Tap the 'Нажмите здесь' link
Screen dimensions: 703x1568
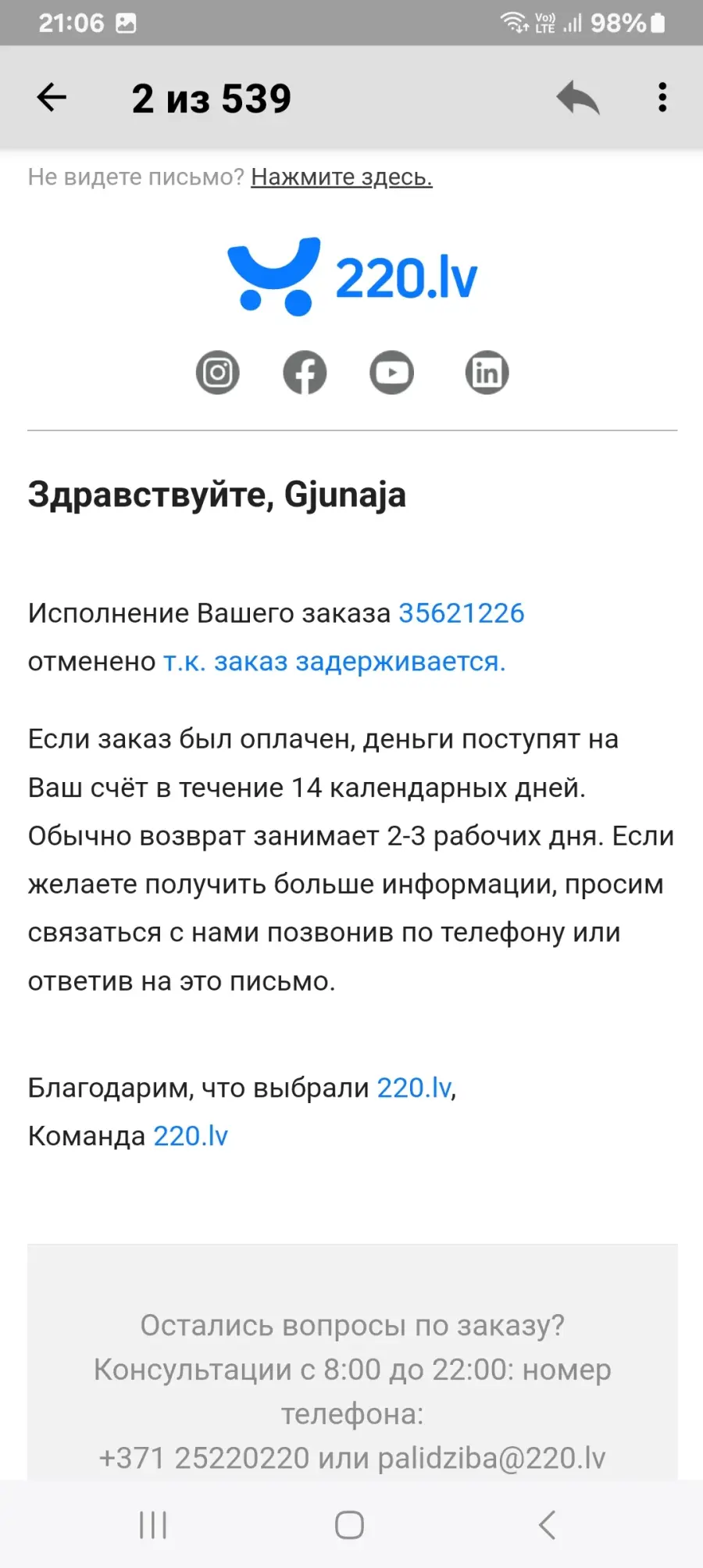pyautogui.click(x=341, y=177)
